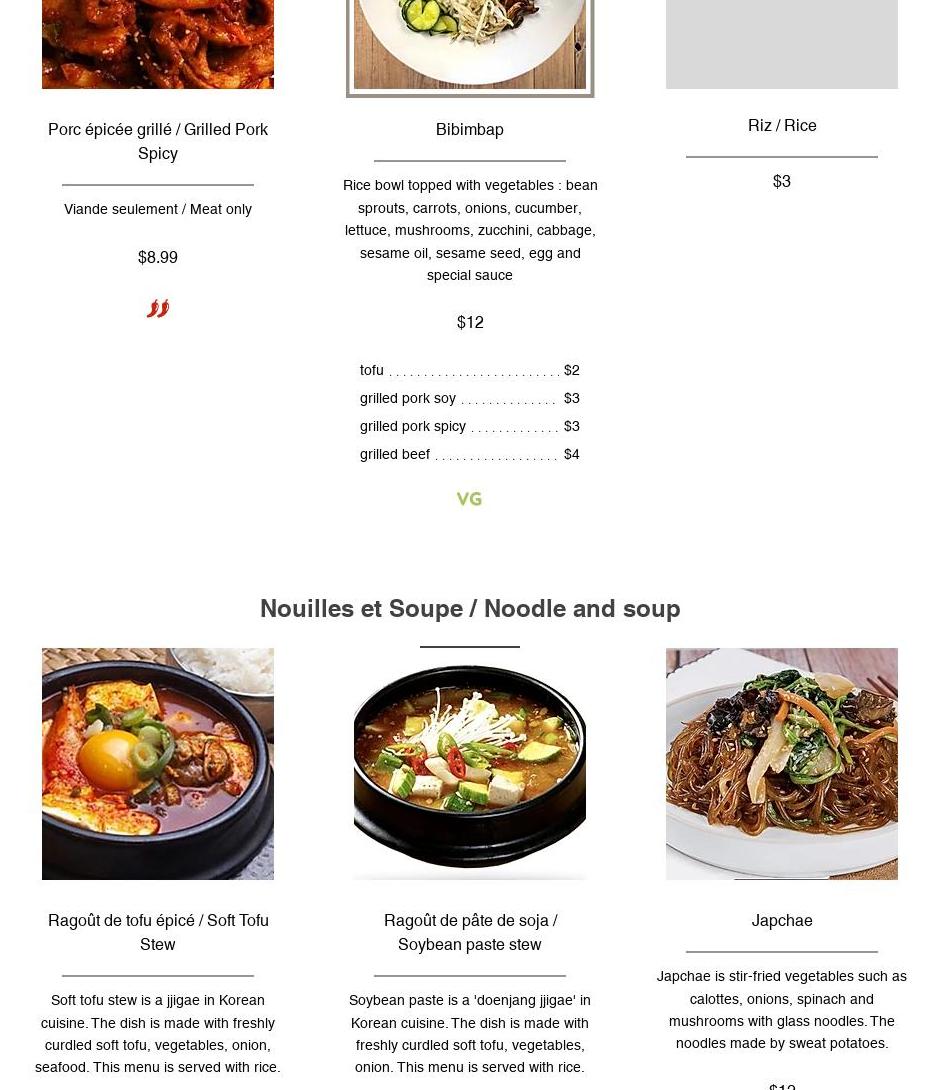Open the Grilled Pork Spicy photo
The height and width of the screenshot is (1090, 945).
coord(158,43)
